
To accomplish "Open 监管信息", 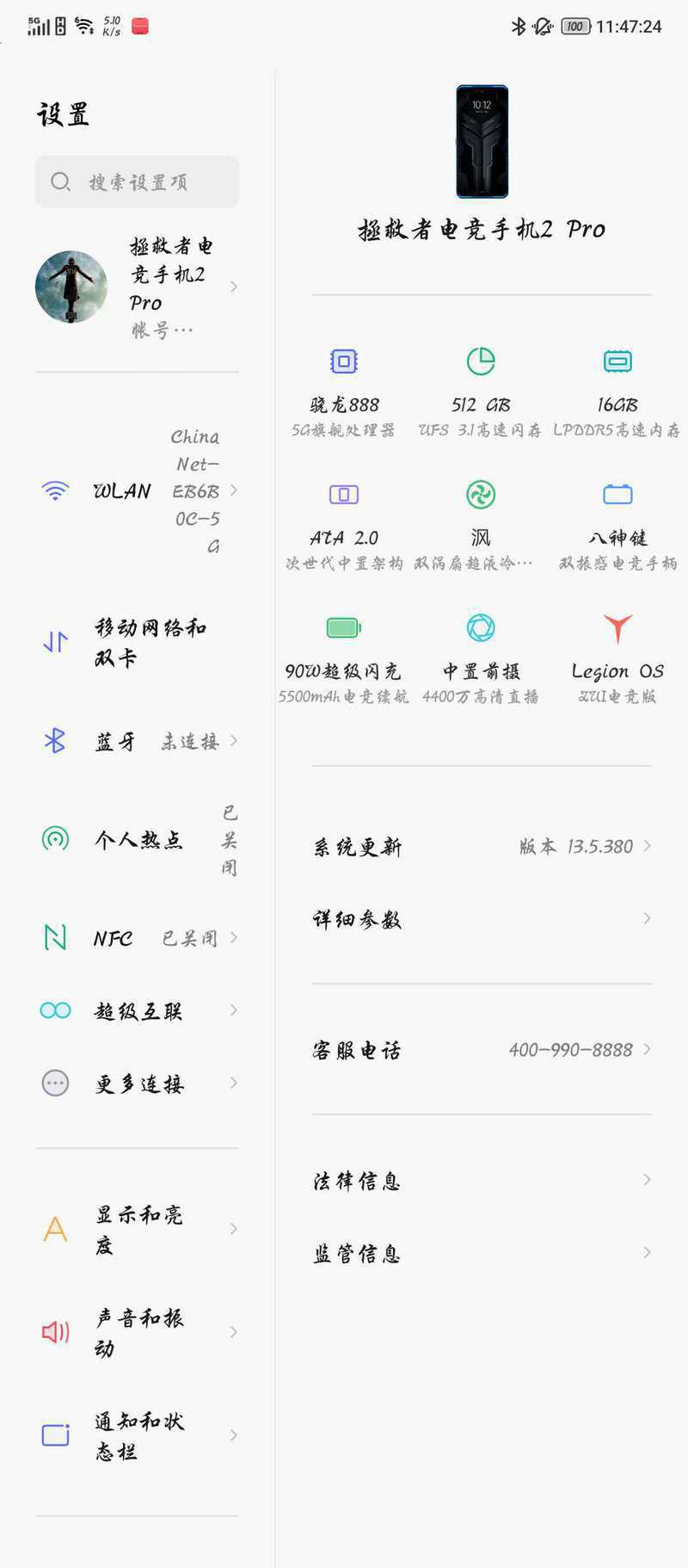I will pos(482,1253).
